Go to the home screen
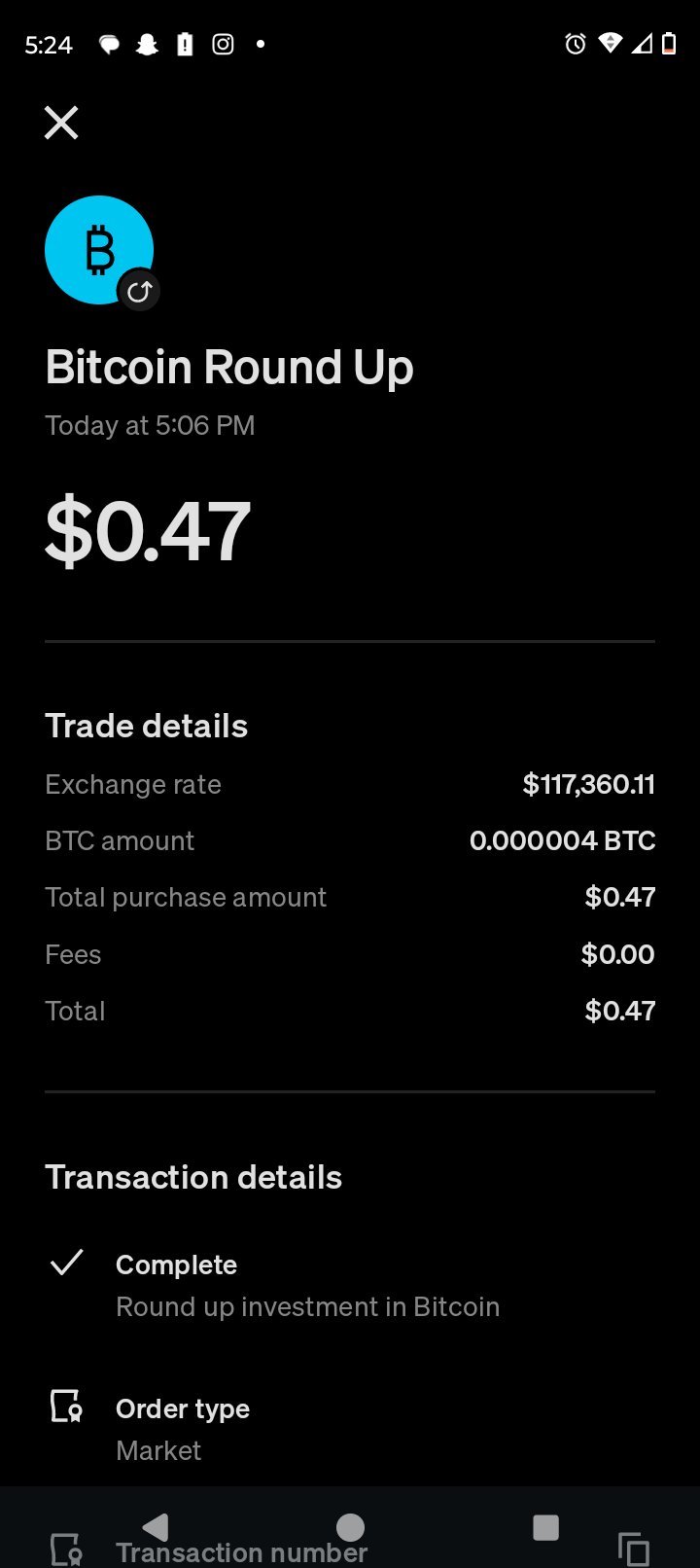The width and height of the screenshot is (700, 1568). (350, 1527)
